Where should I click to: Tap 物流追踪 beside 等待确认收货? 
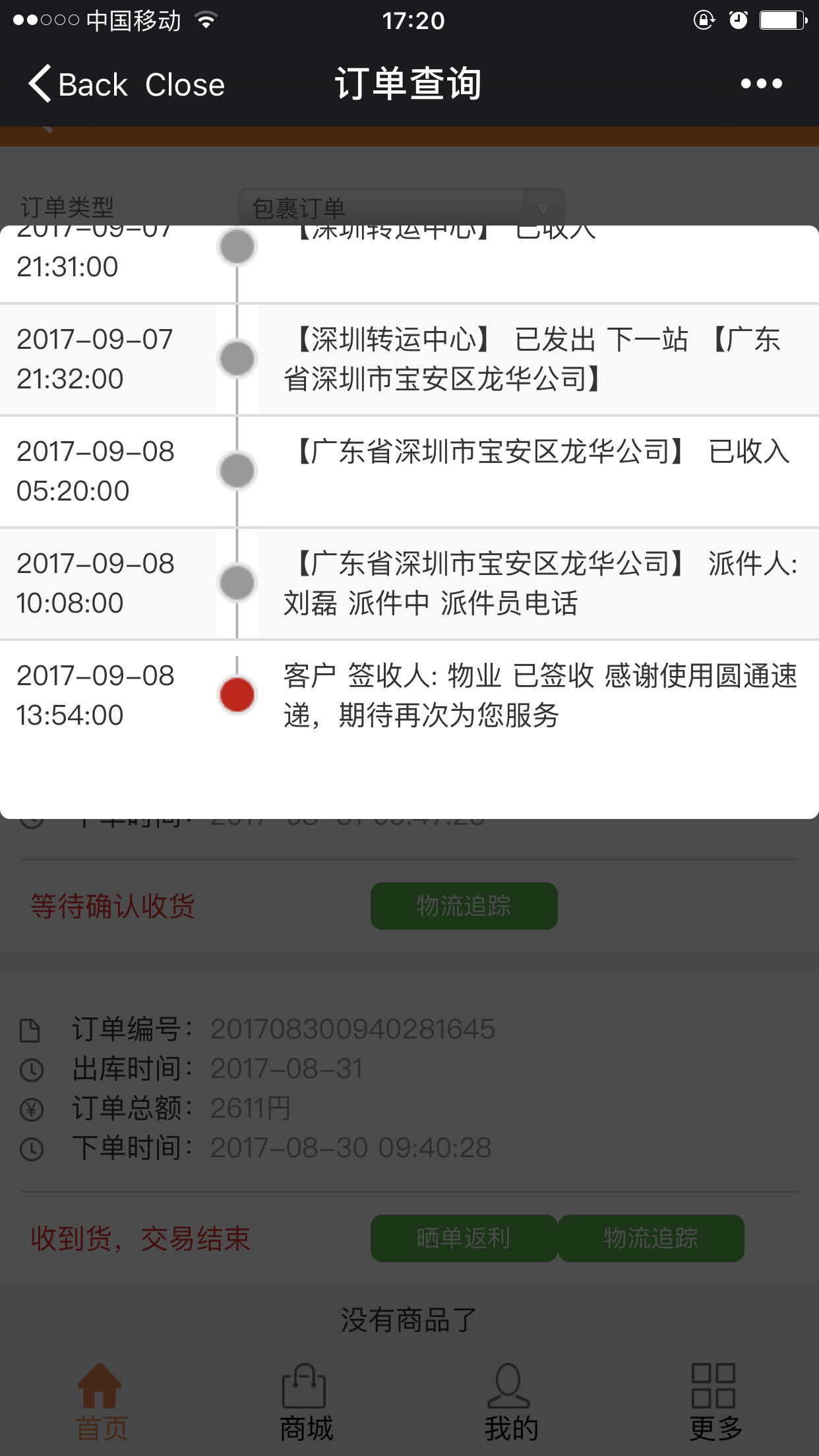coord(464,906)
